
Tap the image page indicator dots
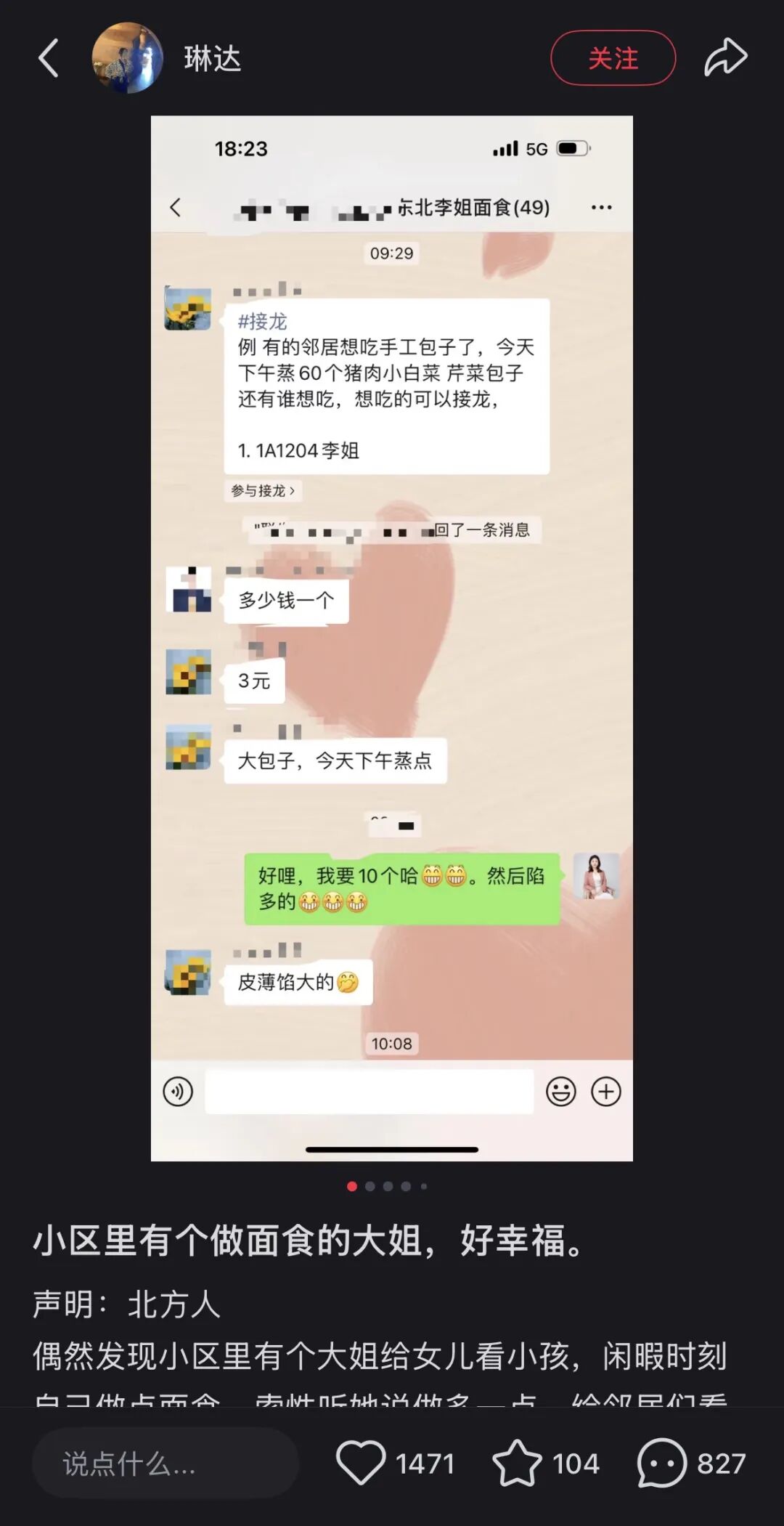(388, 1186)
